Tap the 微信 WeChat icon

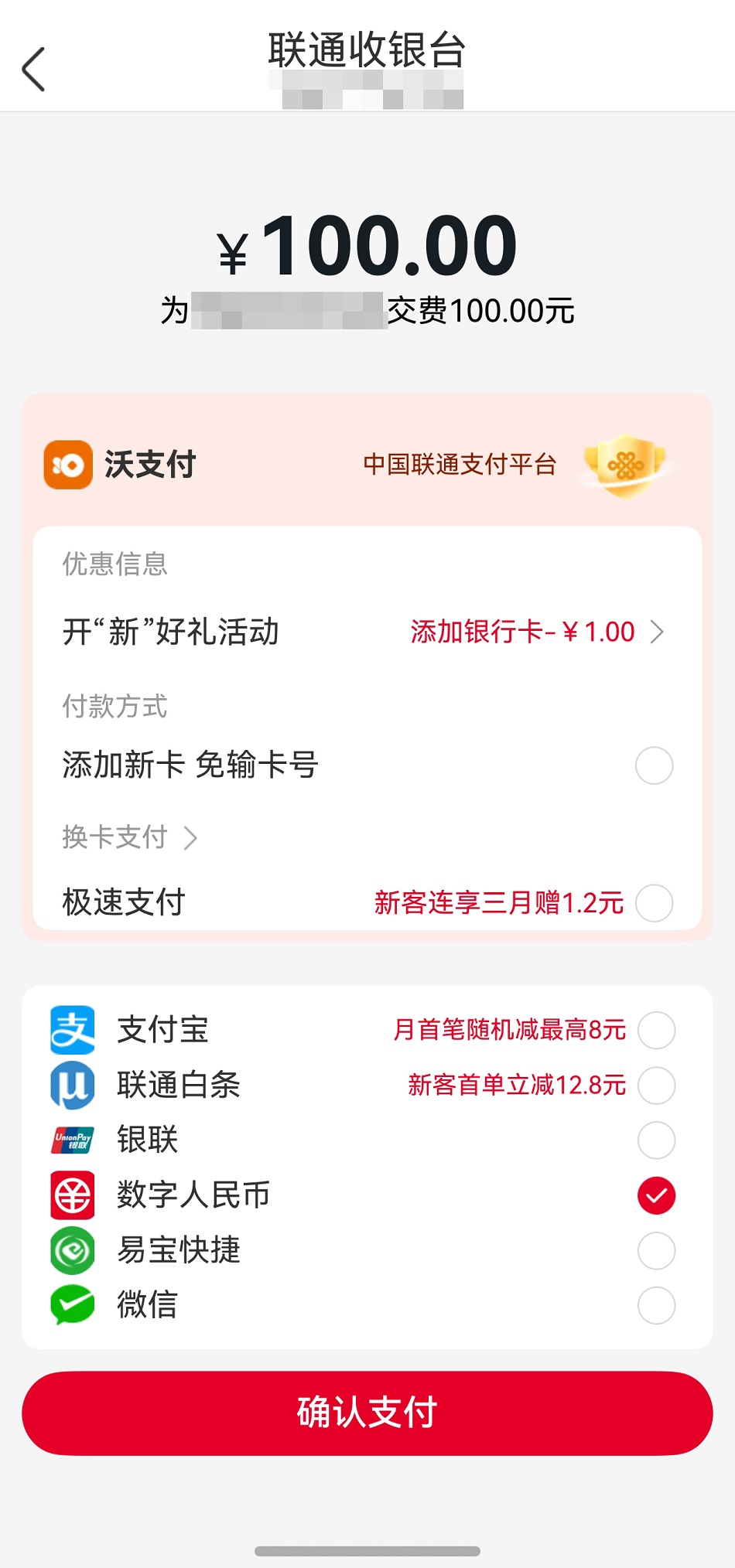coord(71,1306)
